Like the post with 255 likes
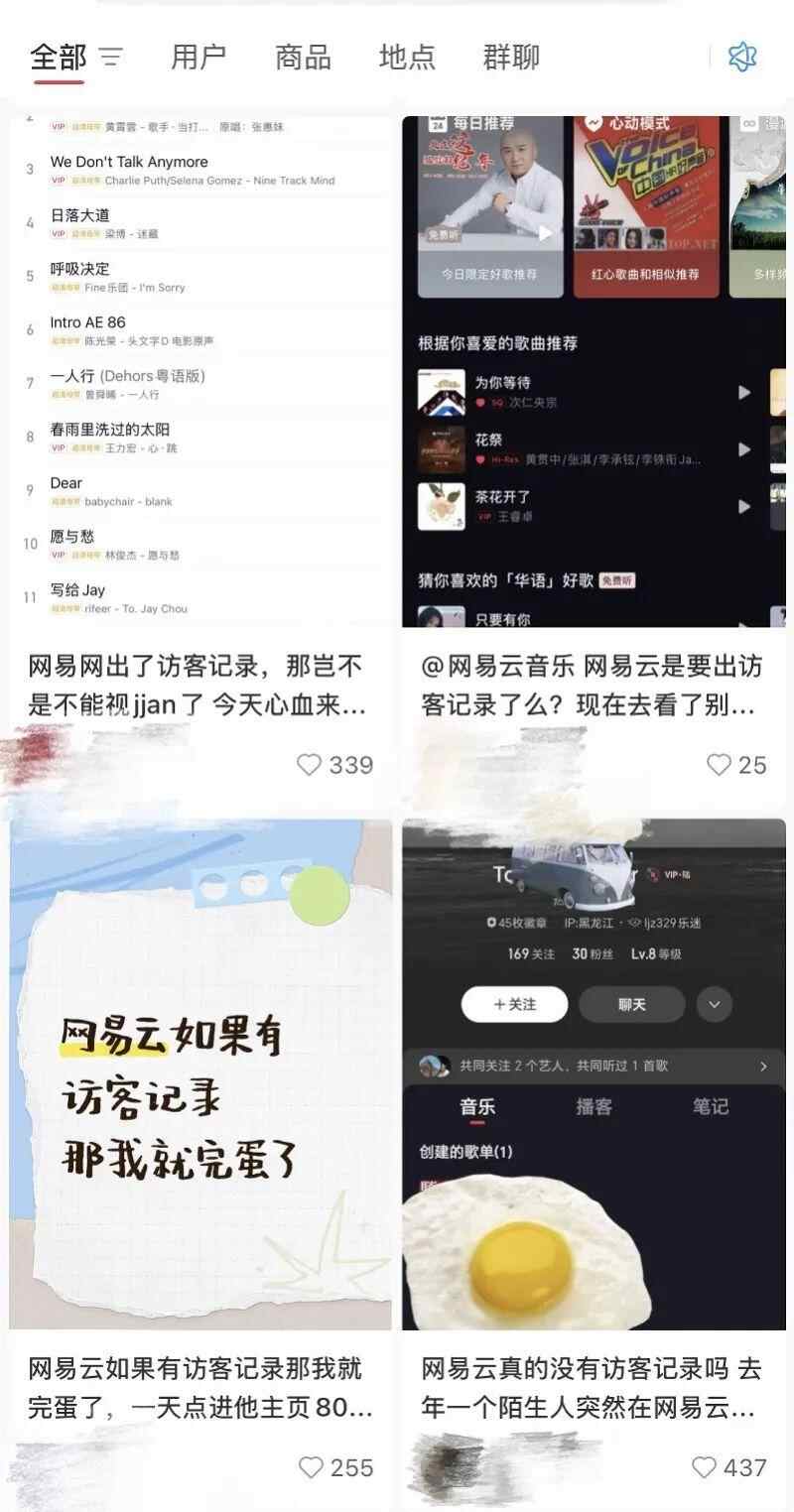This screenshot has width=794, height=1512. pos(312,1467)
